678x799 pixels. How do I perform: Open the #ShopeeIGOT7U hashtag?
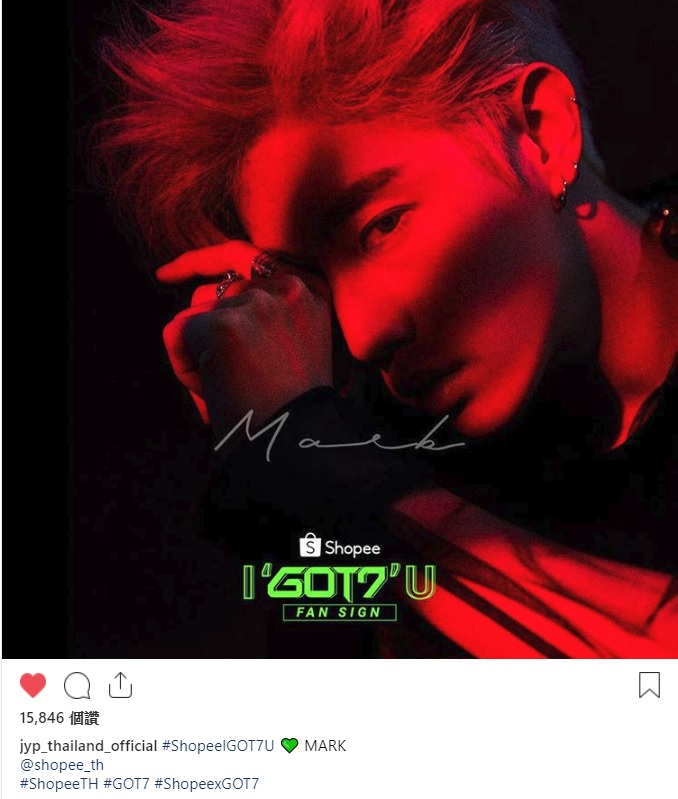217,746
